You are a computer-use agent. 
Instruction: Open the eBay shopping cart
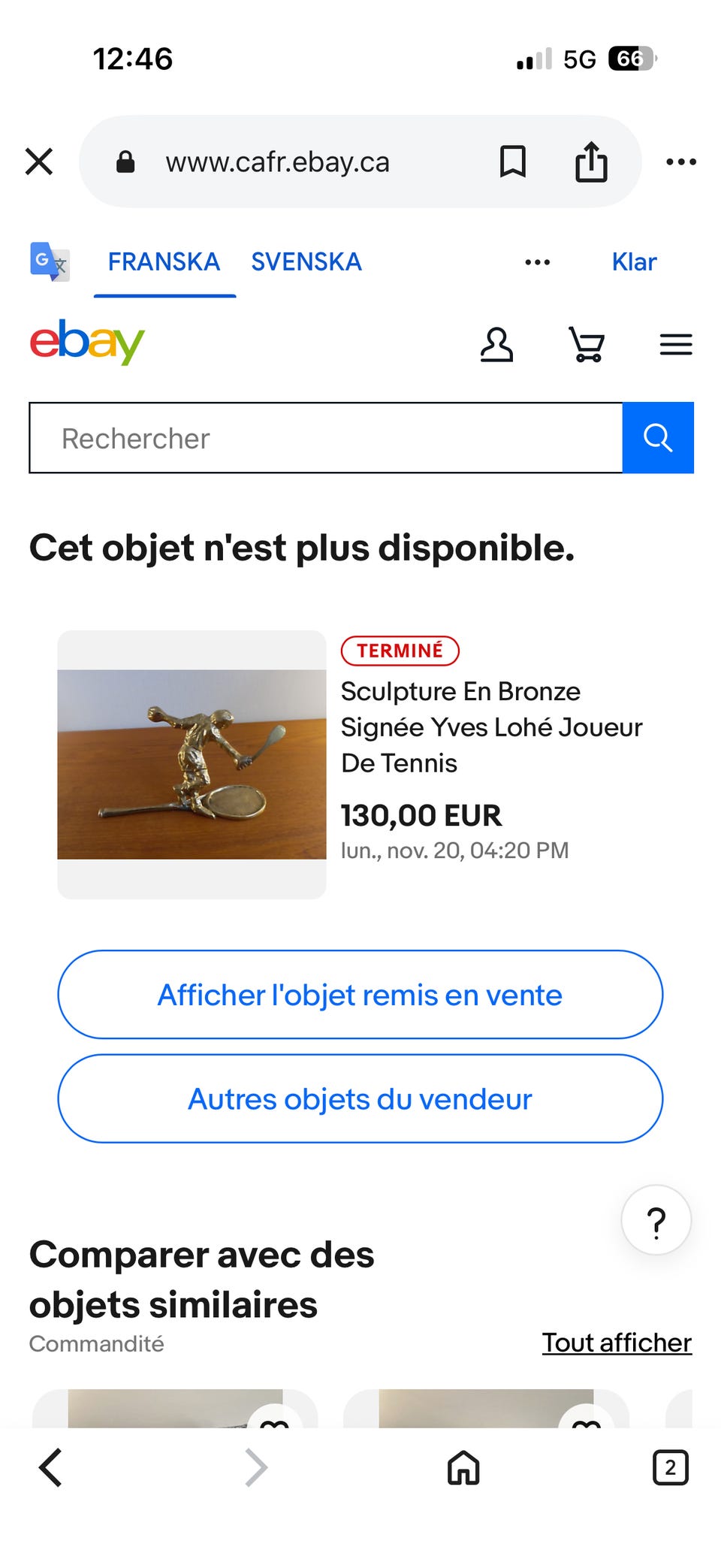(x=586, y=344)
